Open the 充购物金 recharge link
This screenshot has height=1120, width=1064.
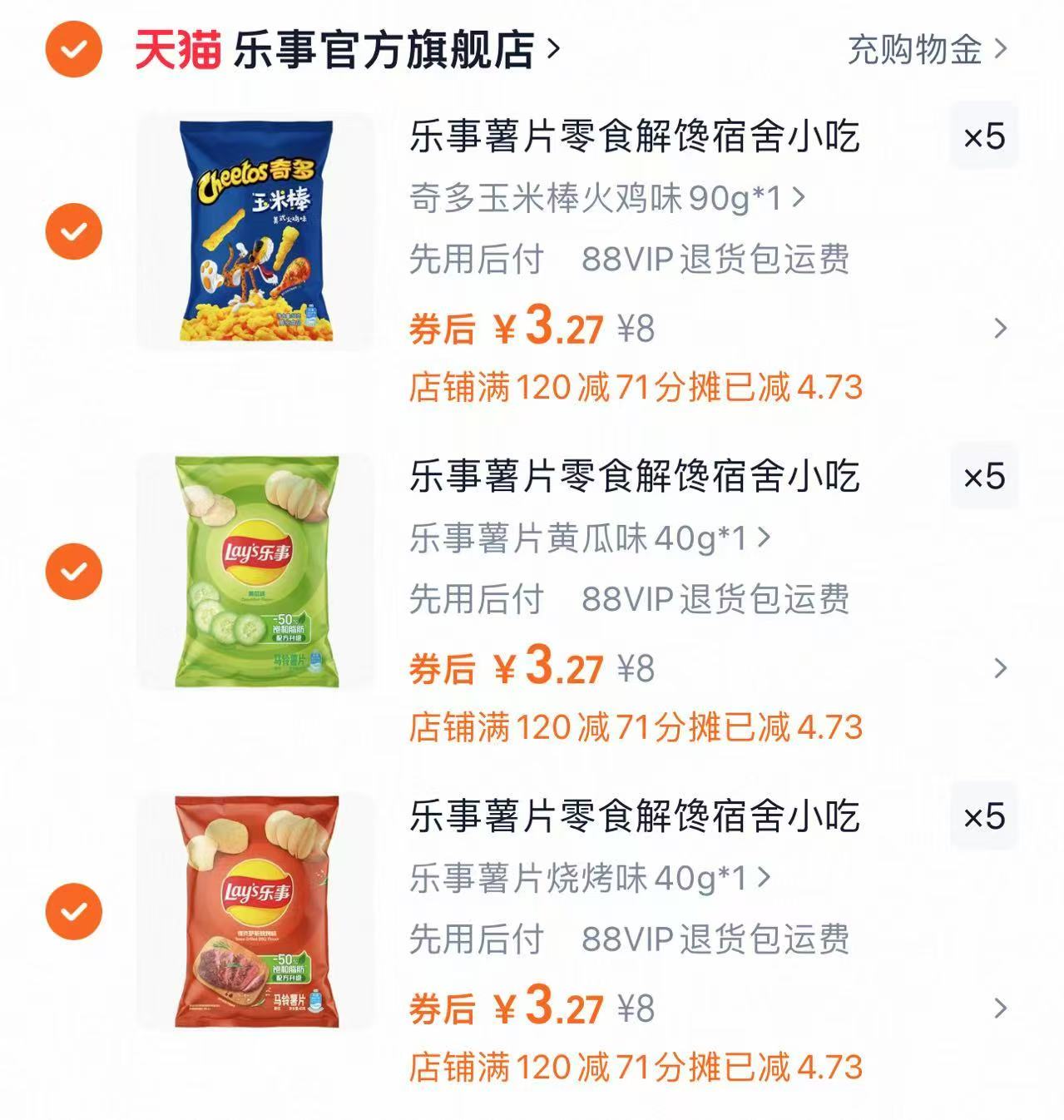click(x=915, y=50)
